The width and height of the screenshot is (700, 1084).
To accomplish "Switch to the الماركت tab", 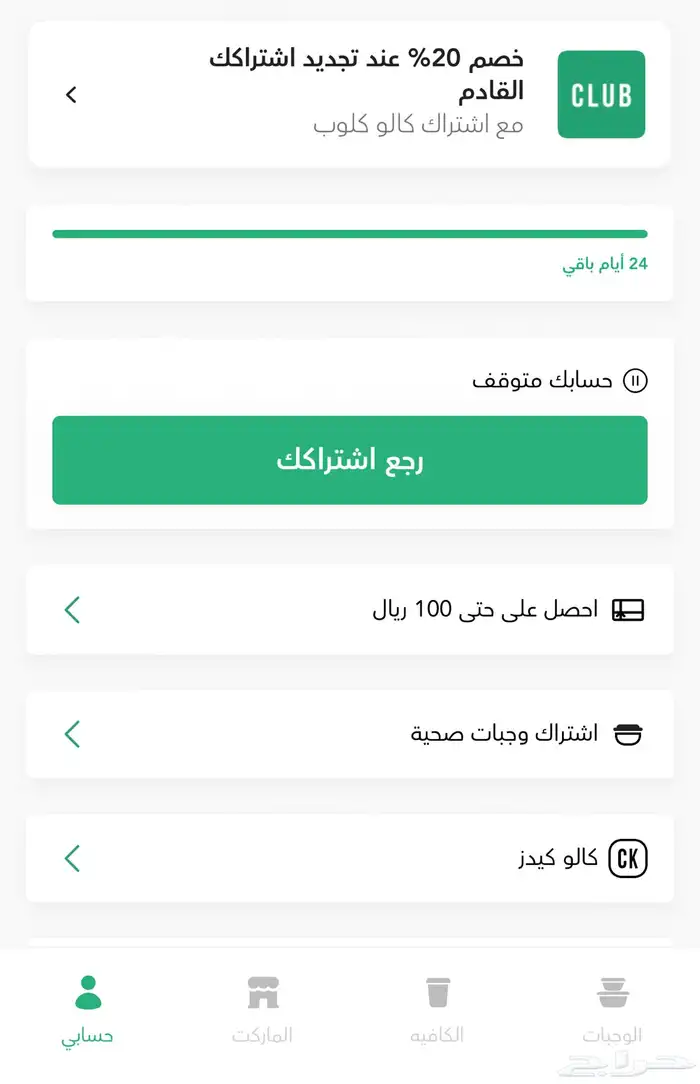I will (263, 1010).
